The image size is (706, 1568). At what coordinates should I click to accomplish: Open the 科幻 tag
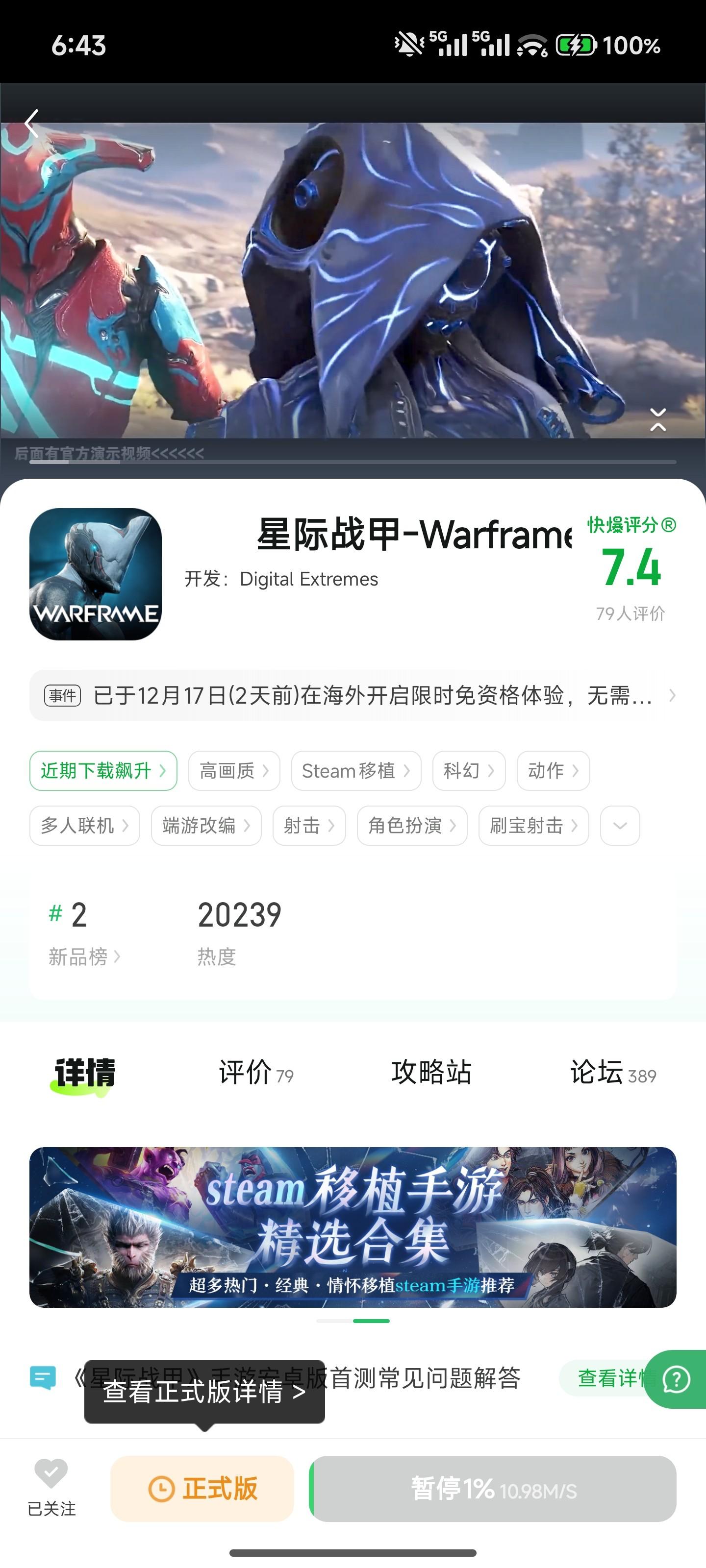[468, 771]
